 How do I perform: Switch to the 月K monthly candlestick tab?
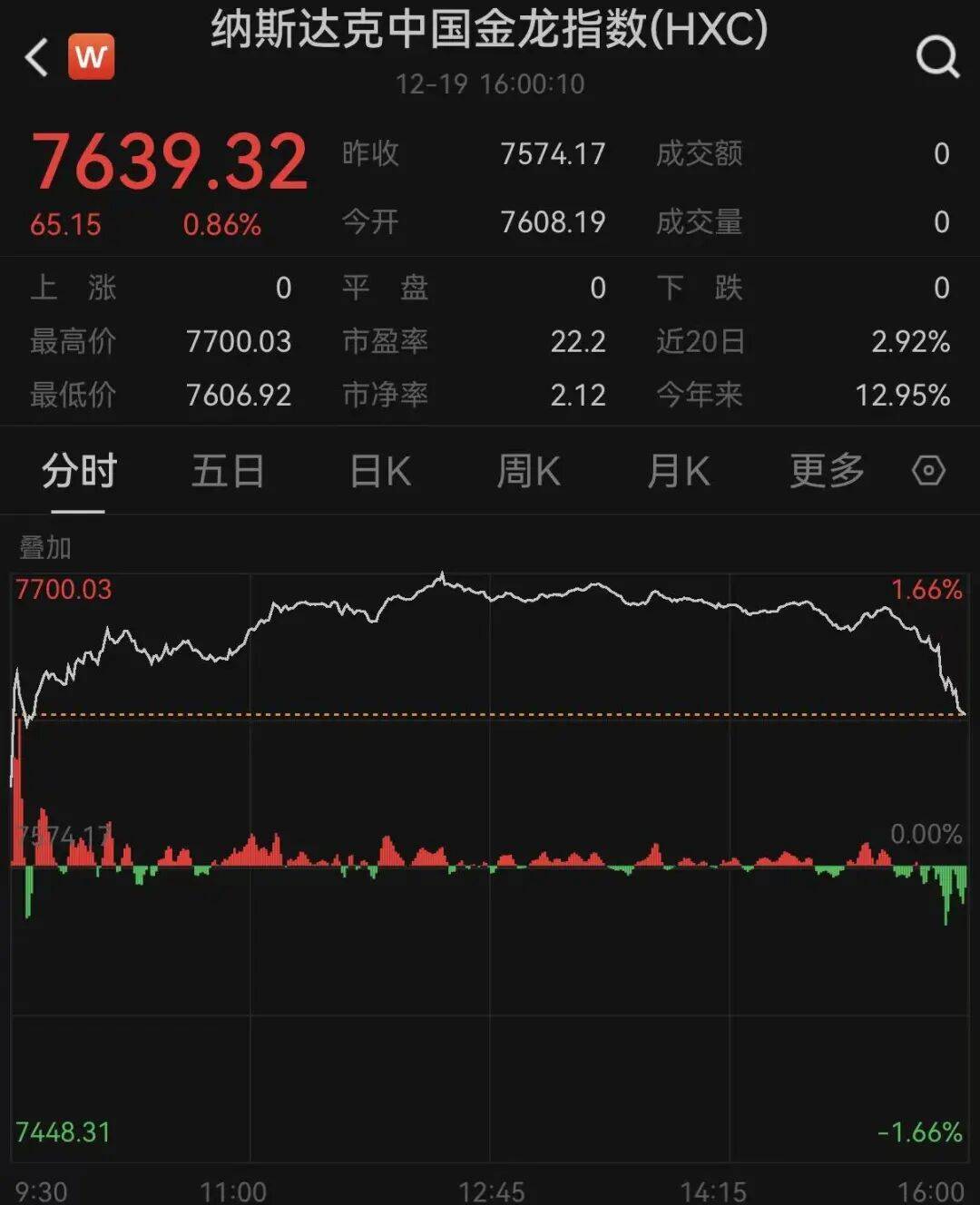click(x=678, y=471)
